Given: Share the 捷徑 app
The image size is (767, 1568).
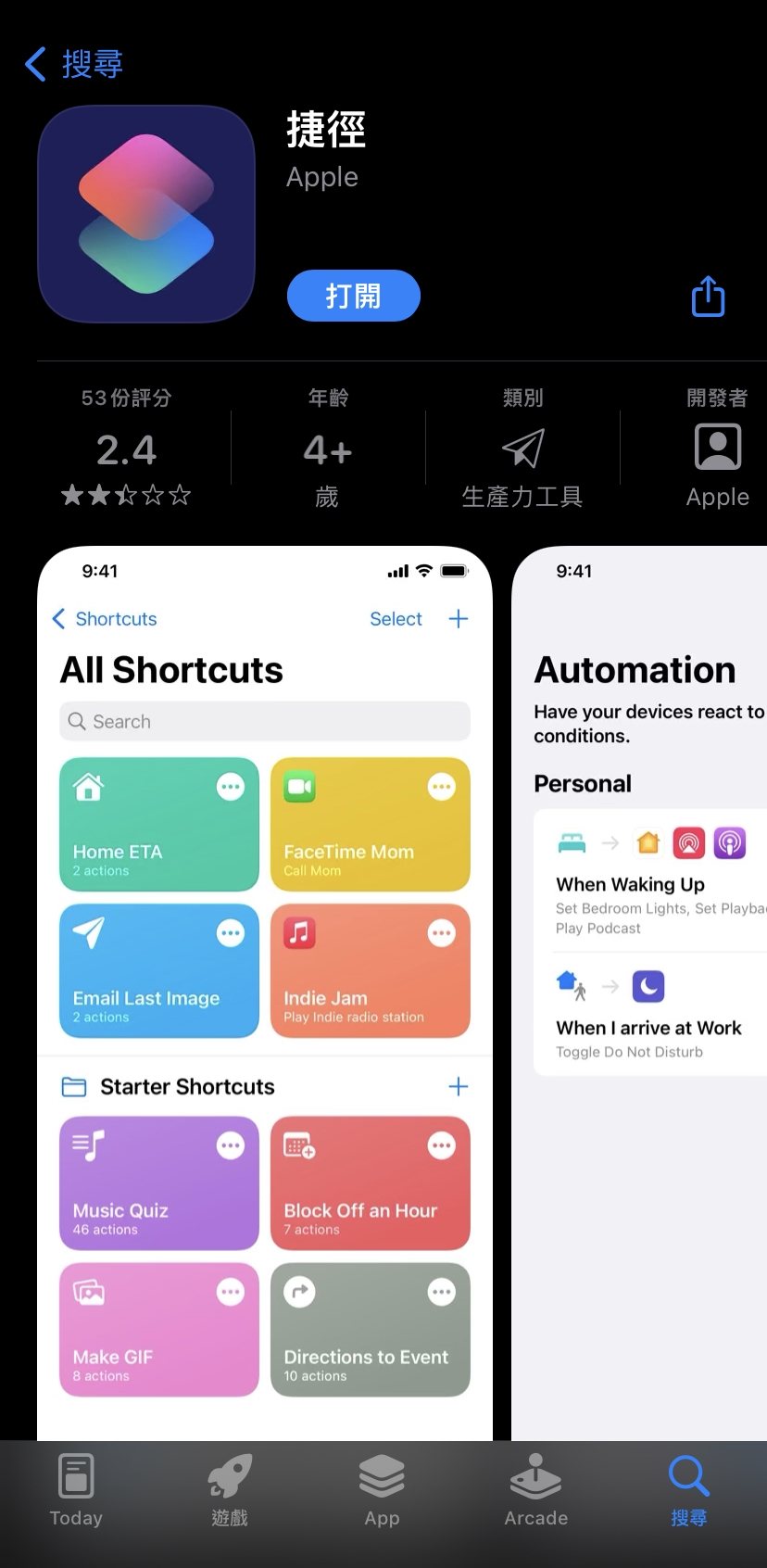Looking at the screenshot, I should click(x=708, y=297).
